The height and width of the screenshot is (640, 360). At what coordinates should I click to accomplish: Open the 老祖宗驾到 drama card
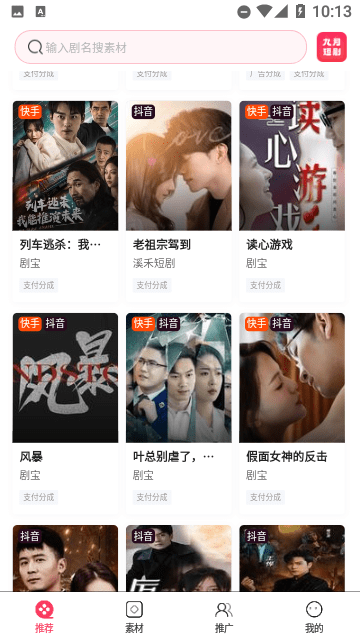tap(179, 201)
